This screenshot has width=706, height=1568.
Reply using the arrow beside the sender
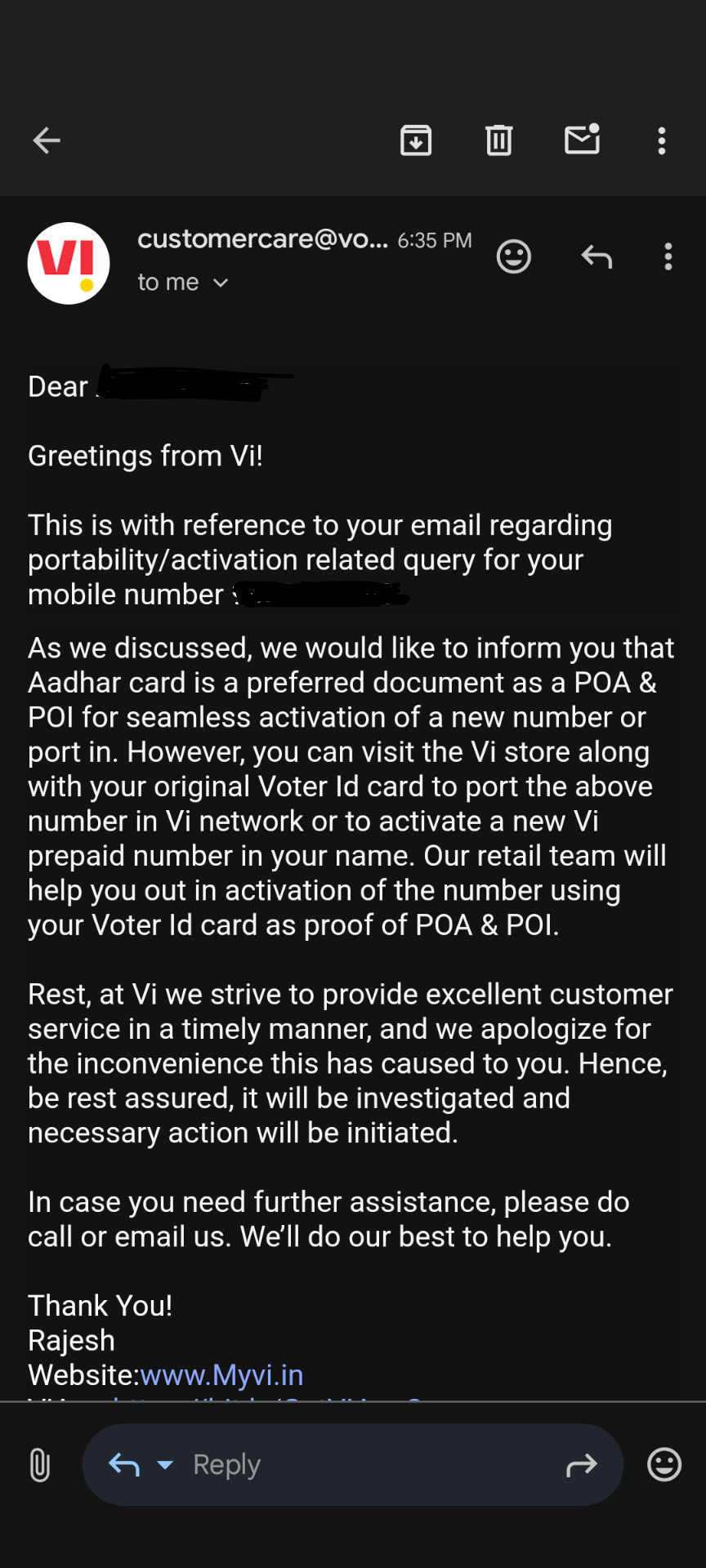tap(597, 256)
